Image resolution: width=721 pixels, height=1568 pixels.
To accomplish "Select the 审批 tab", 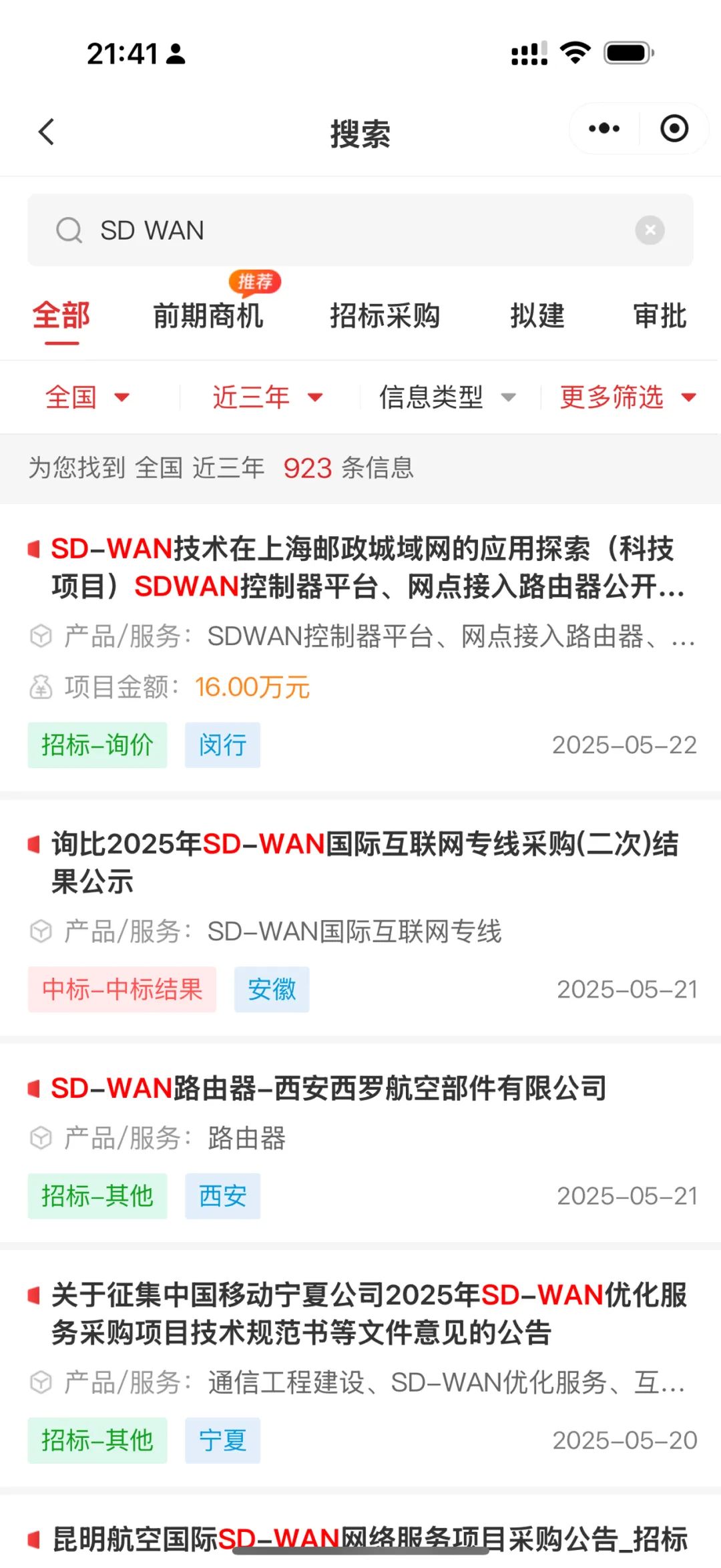I will pyautogui.click(x=660, y=316).
